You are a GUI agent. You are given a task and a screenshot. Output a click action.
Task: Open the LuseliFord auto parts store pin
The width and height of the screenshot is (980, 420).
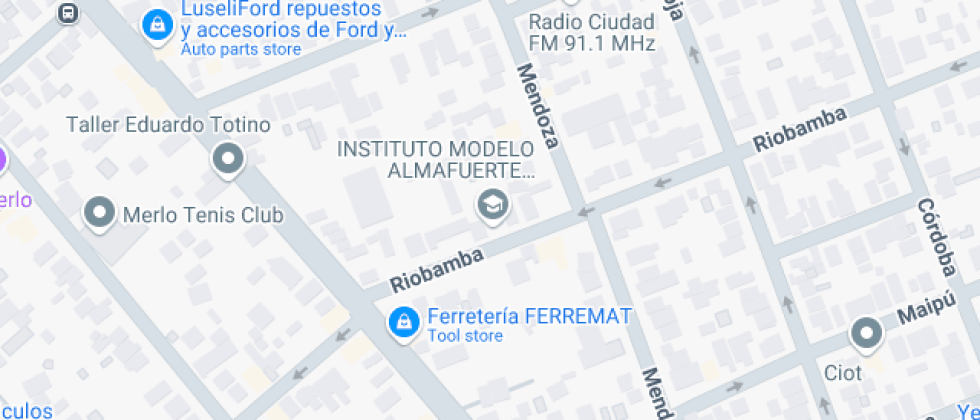(158, 26)
